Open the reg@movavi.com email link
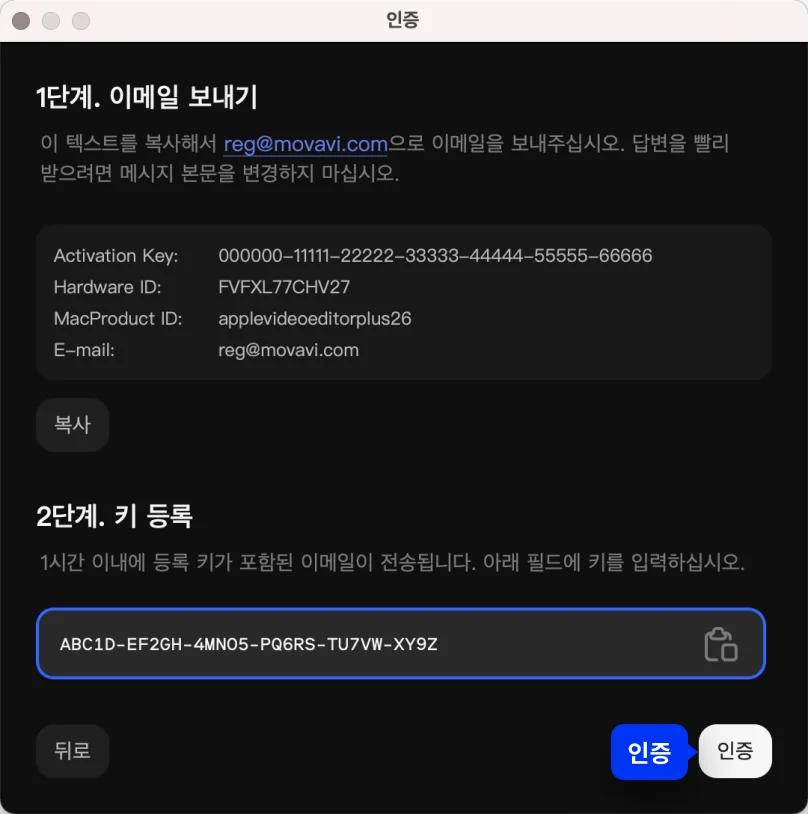This screenshot has width=808, height=814. pos(305,143)
